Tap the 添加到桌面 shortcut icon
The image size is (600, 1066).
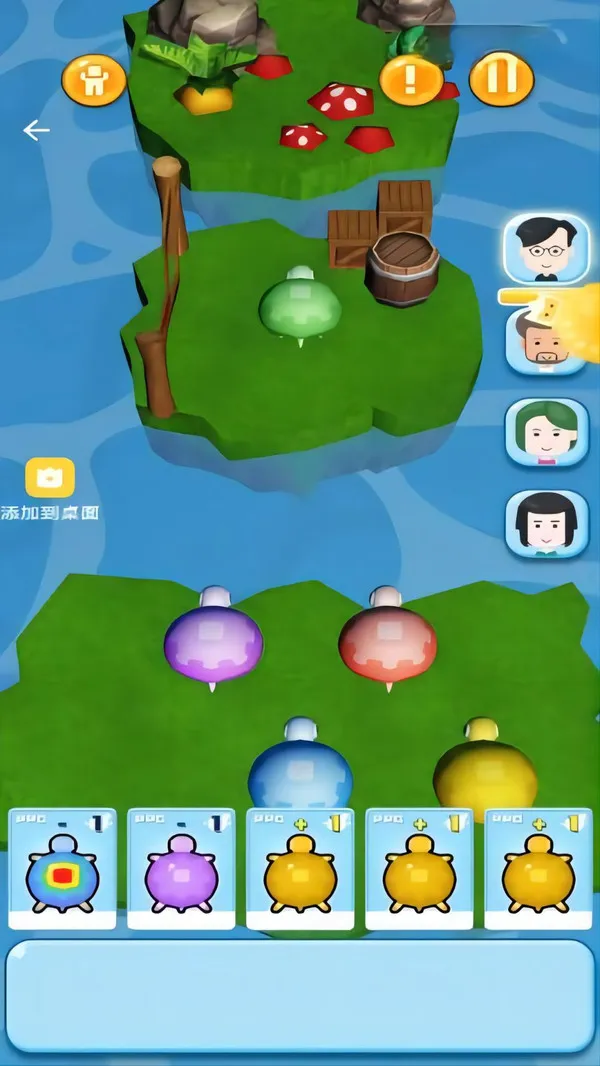tap(50, 479)
